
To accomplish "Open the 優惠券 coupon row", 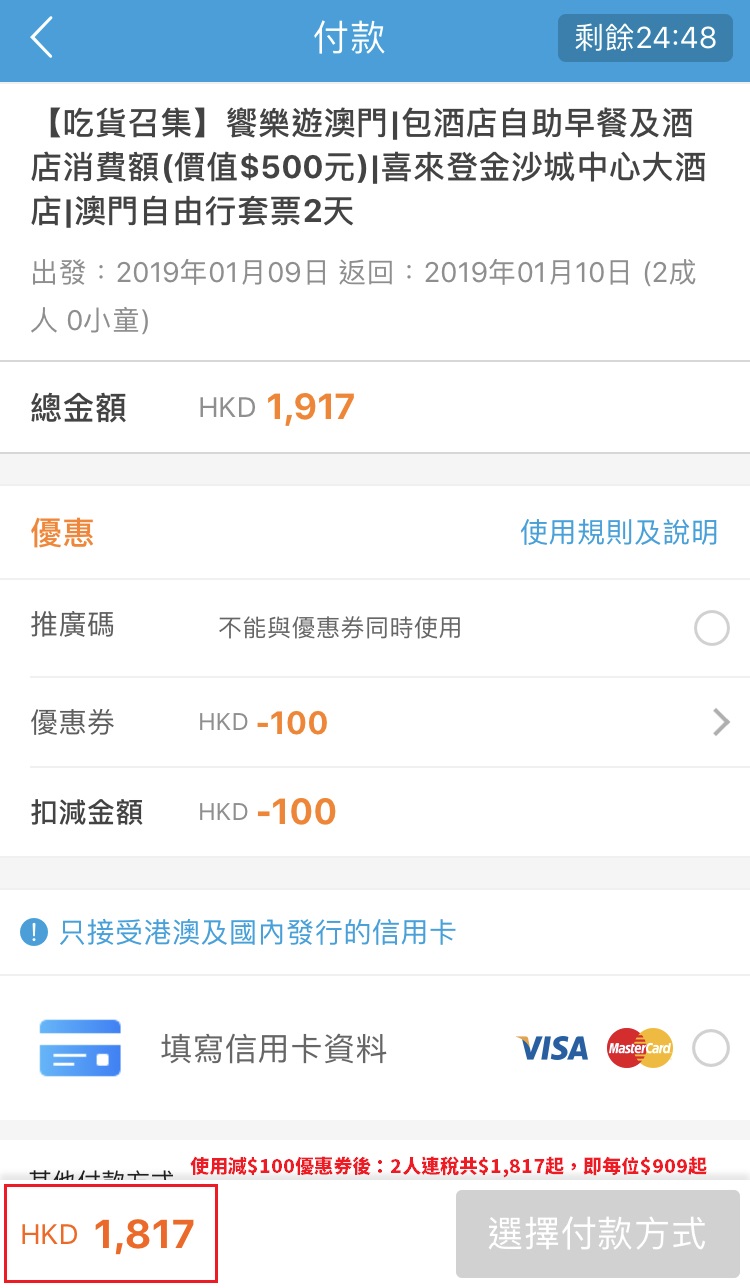I will tap(375, 722).
